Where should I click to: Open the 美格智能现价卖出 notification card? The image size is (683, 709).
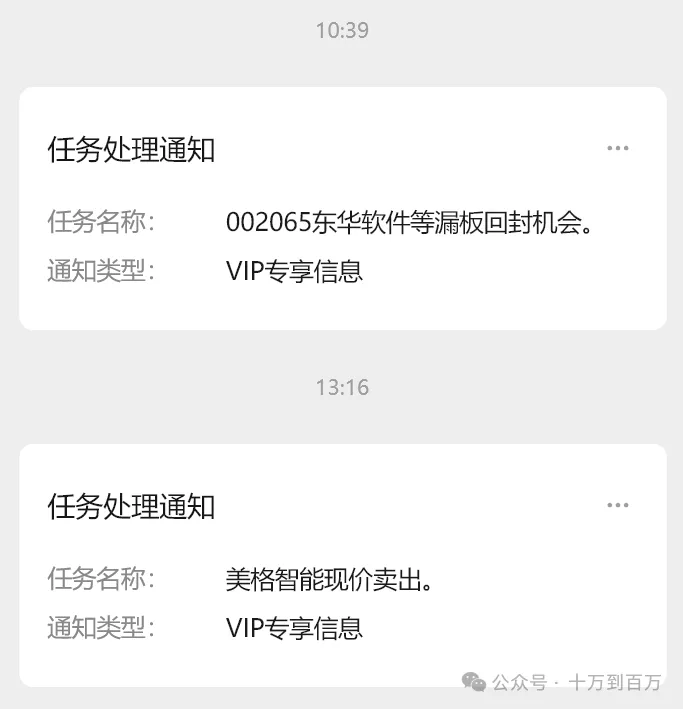[x=342, y=579]
